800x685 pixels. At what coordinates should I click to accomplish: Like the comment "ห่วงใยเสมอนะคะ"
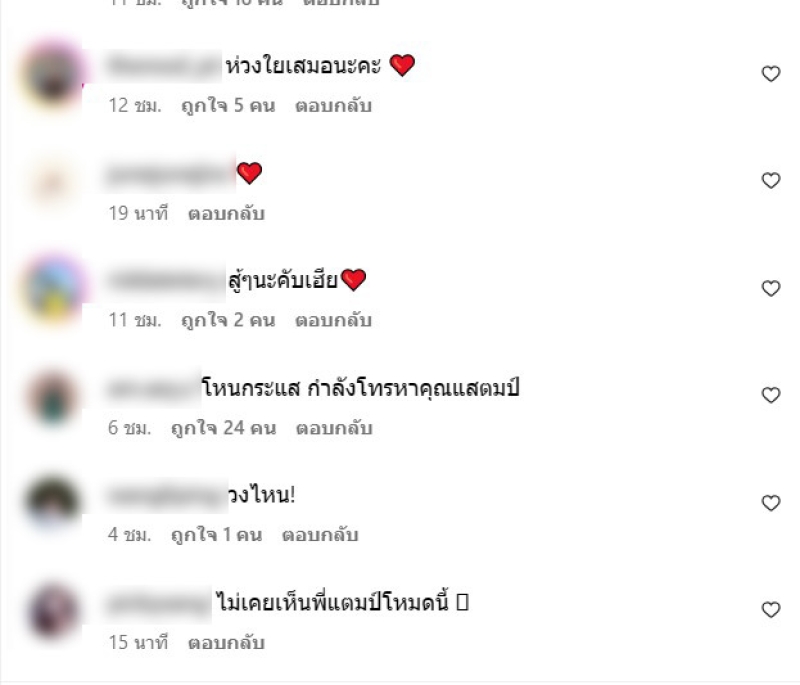tap(771, 74)
